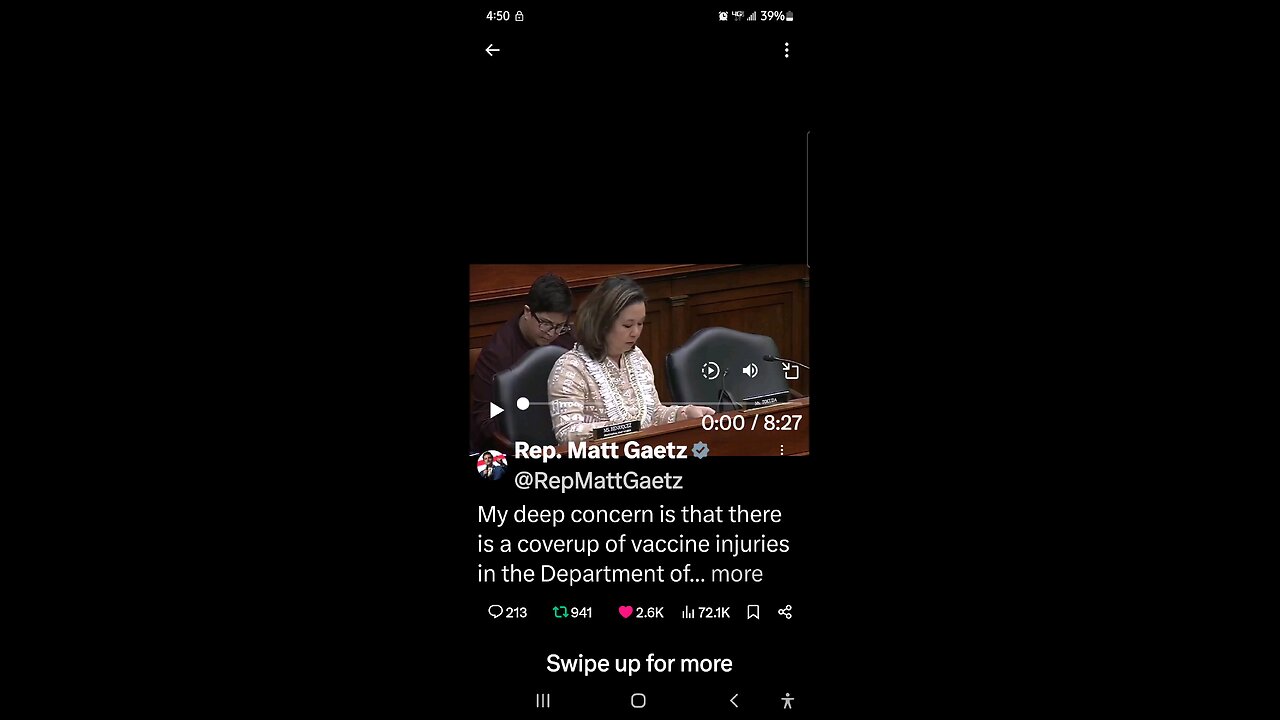Change playback speed setting

(x=710, y=371)
